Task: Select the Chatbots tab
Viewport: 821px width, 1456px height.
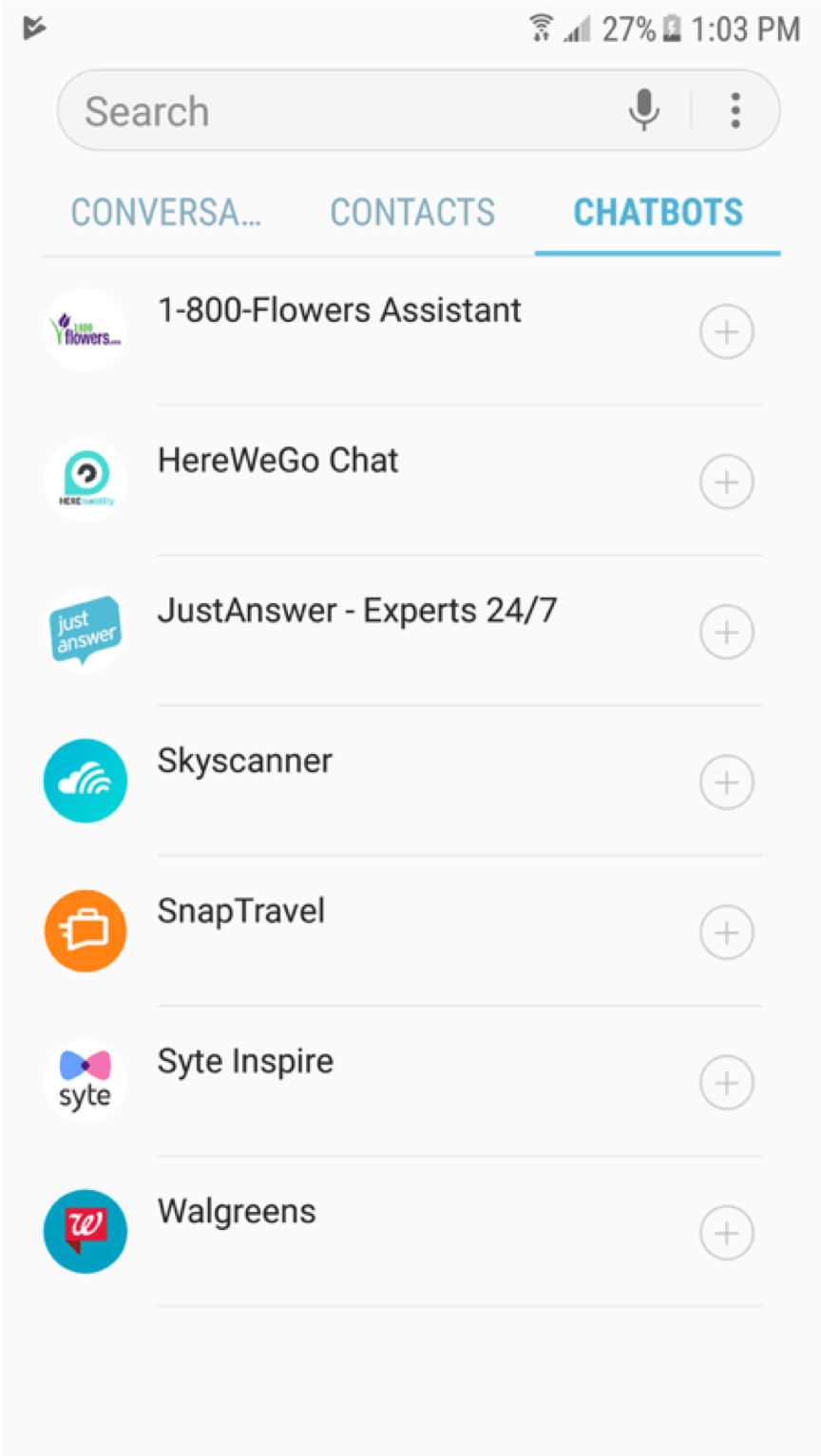Action: pyautogui.click(x=658, y=213)
